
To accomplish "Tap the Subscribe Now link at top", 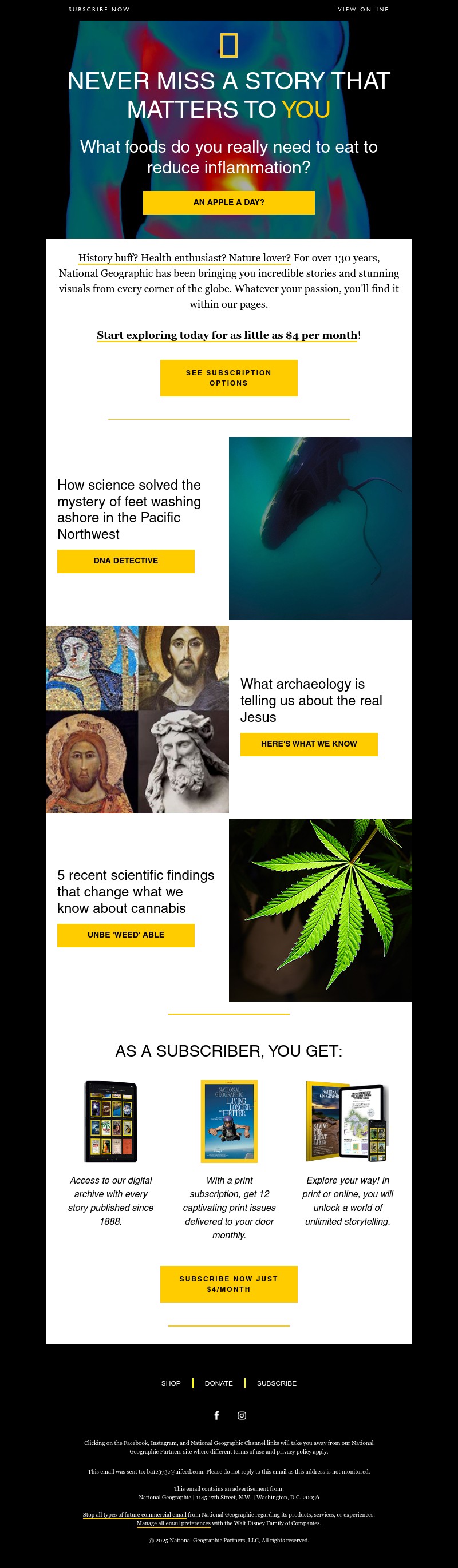I will coord(98,10).
